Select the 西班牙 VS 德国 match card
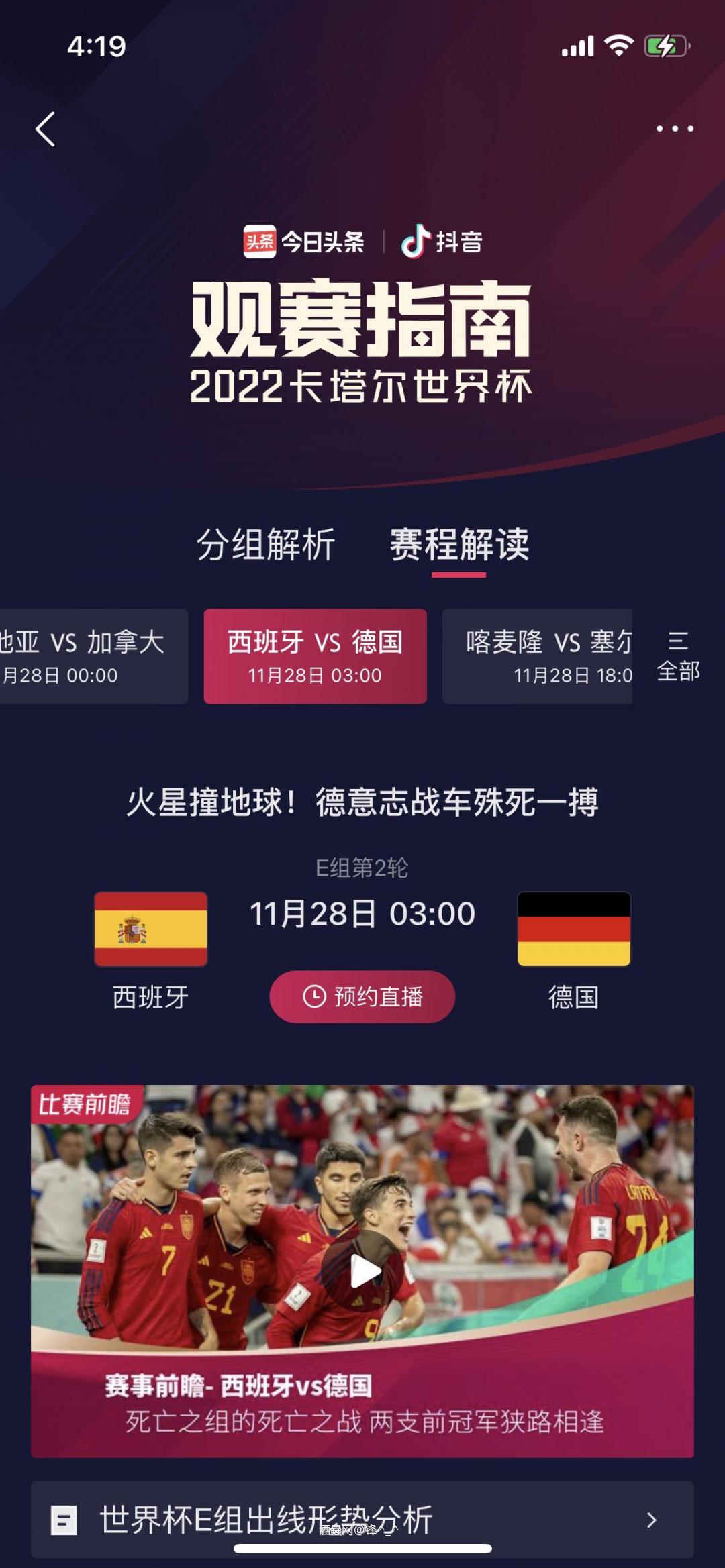Image resolution: width=725 pixels, height=1568 pixels. (314, 656)
